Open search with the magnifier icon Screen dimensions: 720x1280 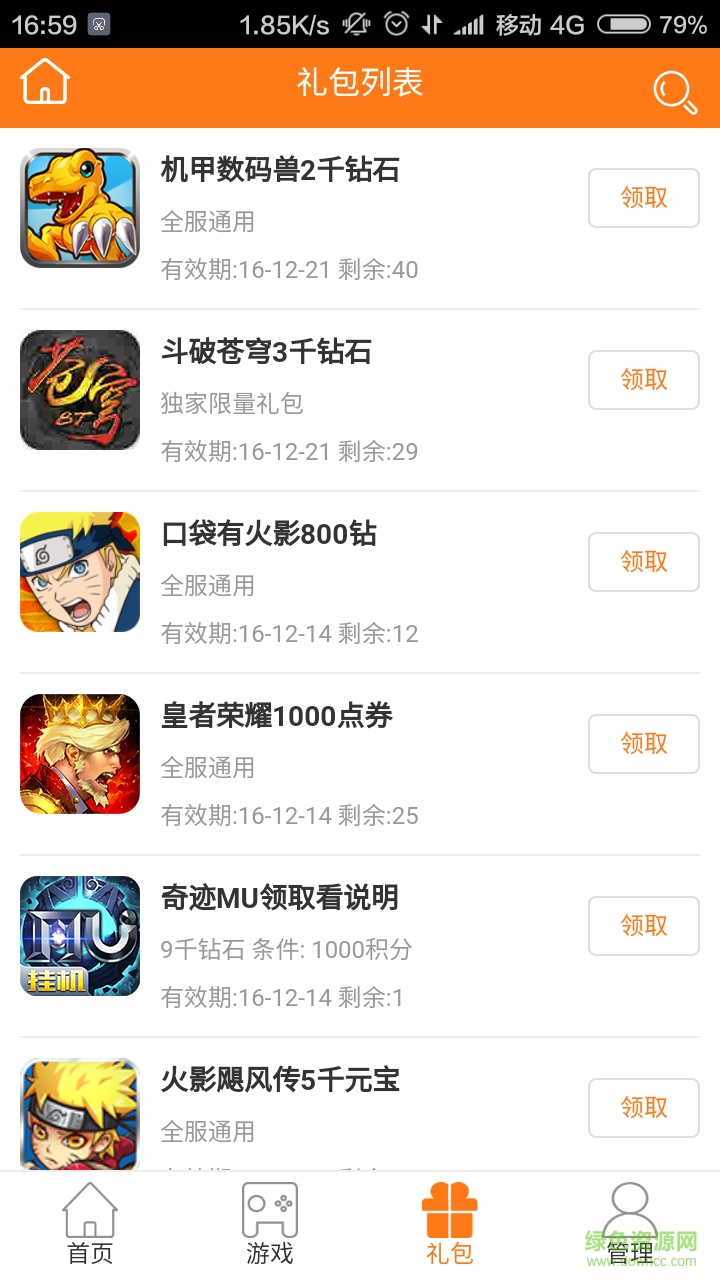pyautogui.click(x=675, y=90)
